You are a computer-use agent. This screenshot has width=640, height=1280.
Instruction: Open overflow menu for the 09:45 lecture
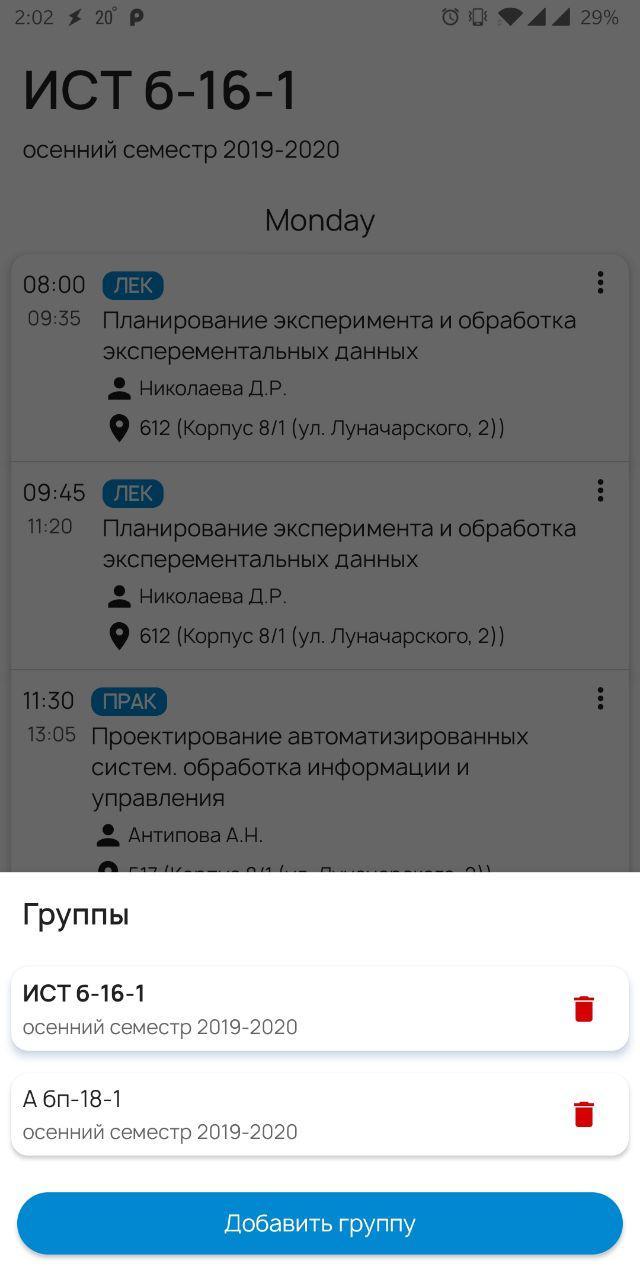600,490
